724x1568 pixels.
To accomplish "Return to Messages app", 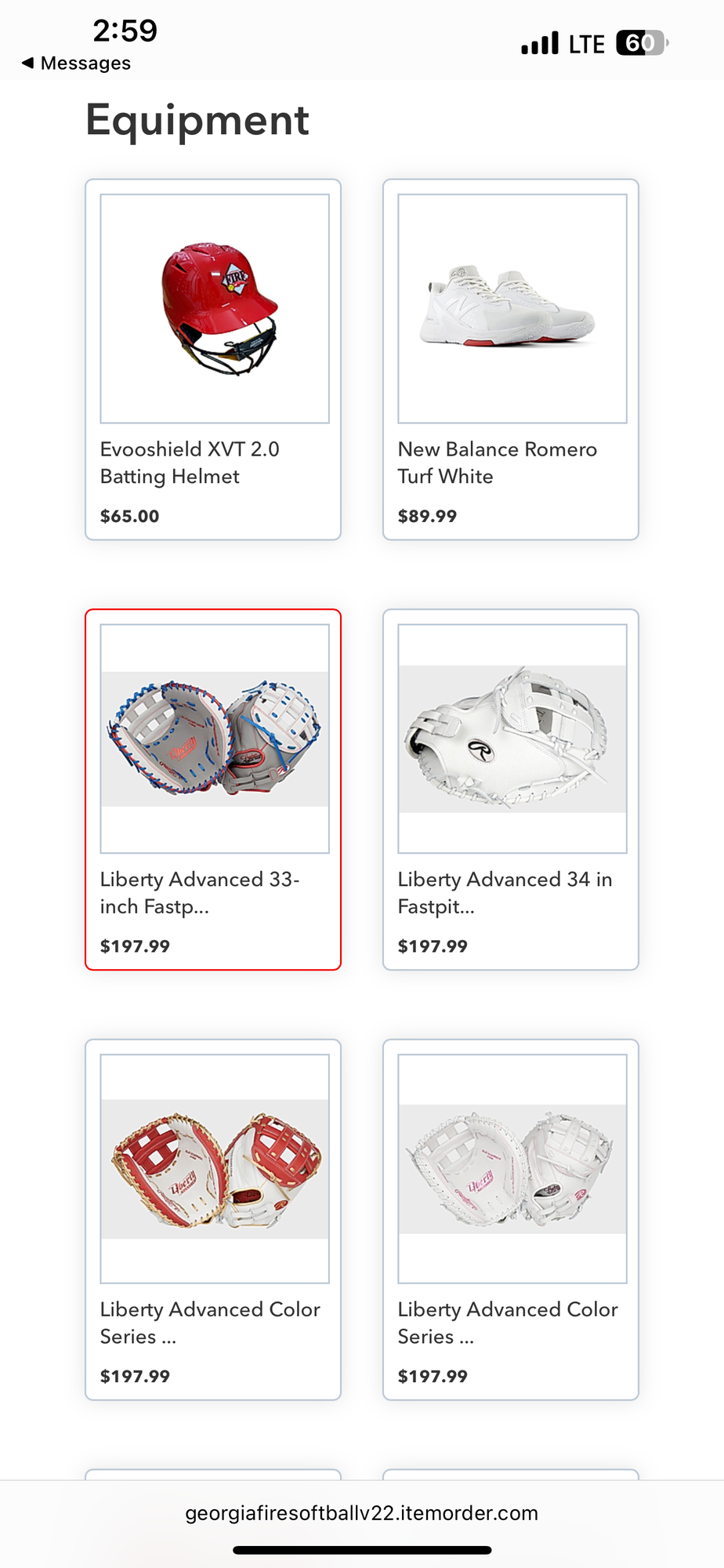I will tap(77, 63).
